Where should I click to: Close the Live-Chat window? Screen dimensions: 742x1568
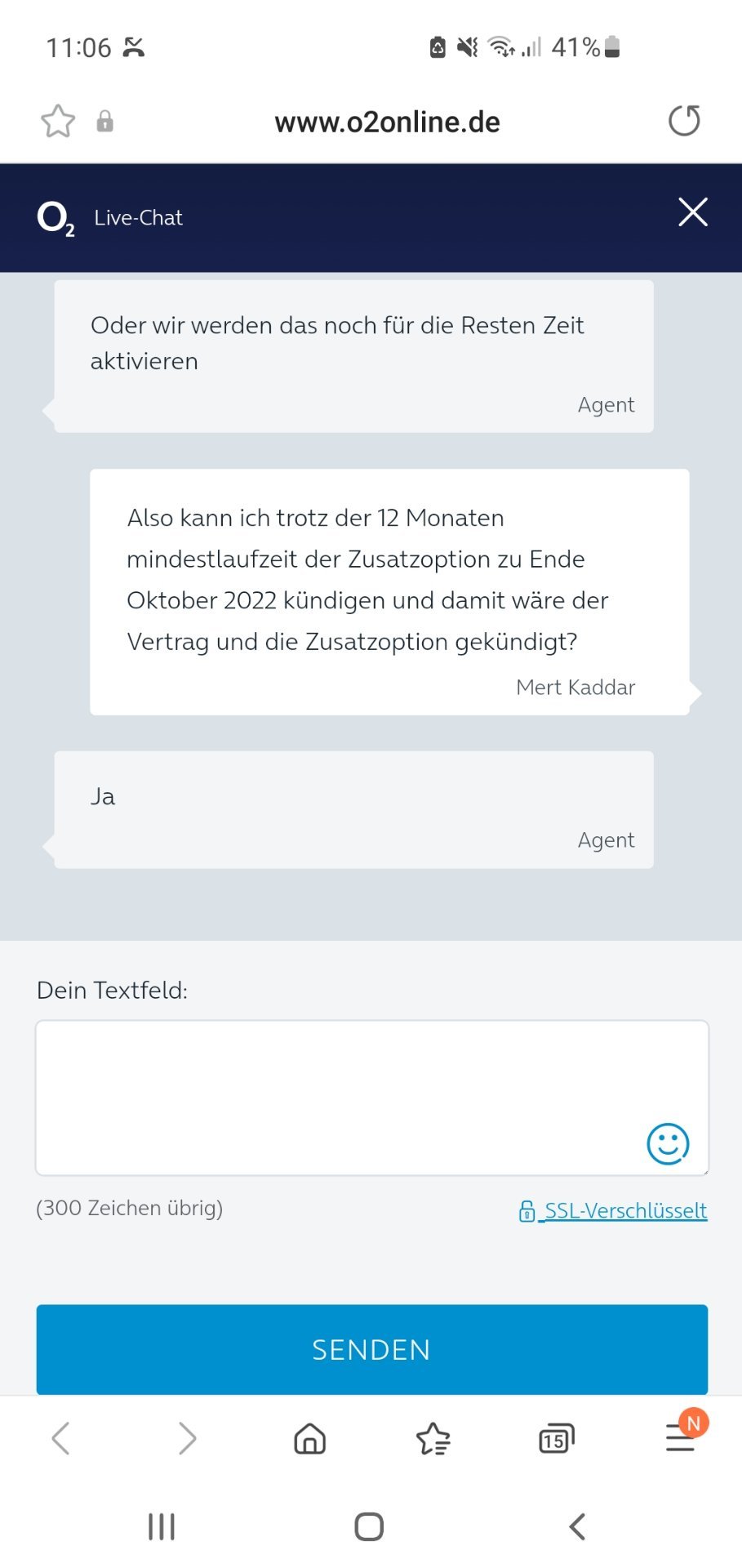tap(692, 212)
